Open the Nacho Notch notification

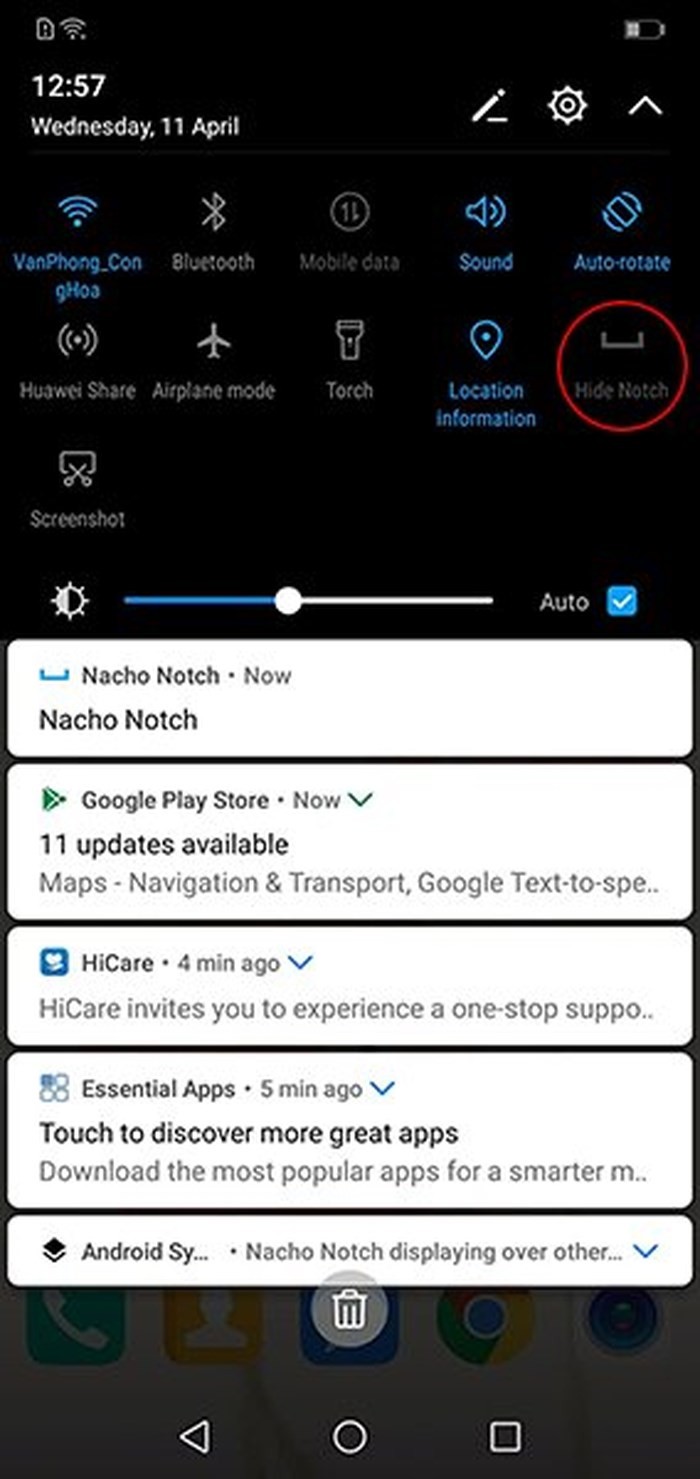pos(349,700)
